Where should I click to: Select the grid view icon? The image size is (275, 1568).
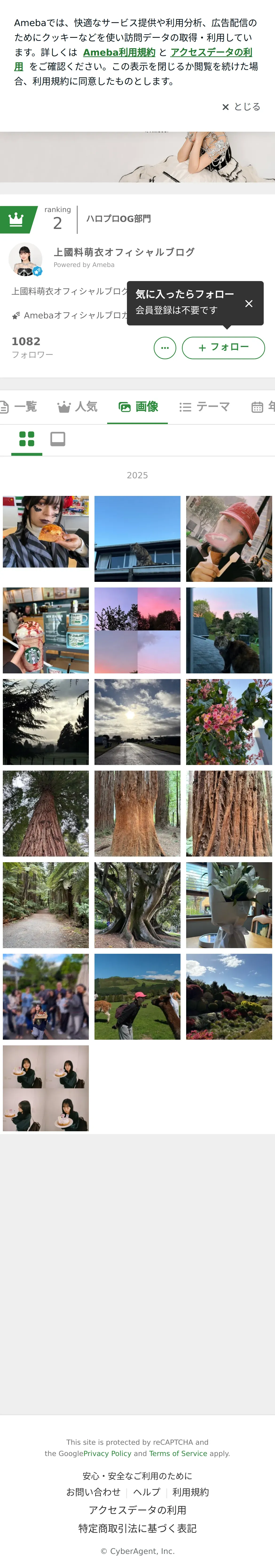[27, 439]
